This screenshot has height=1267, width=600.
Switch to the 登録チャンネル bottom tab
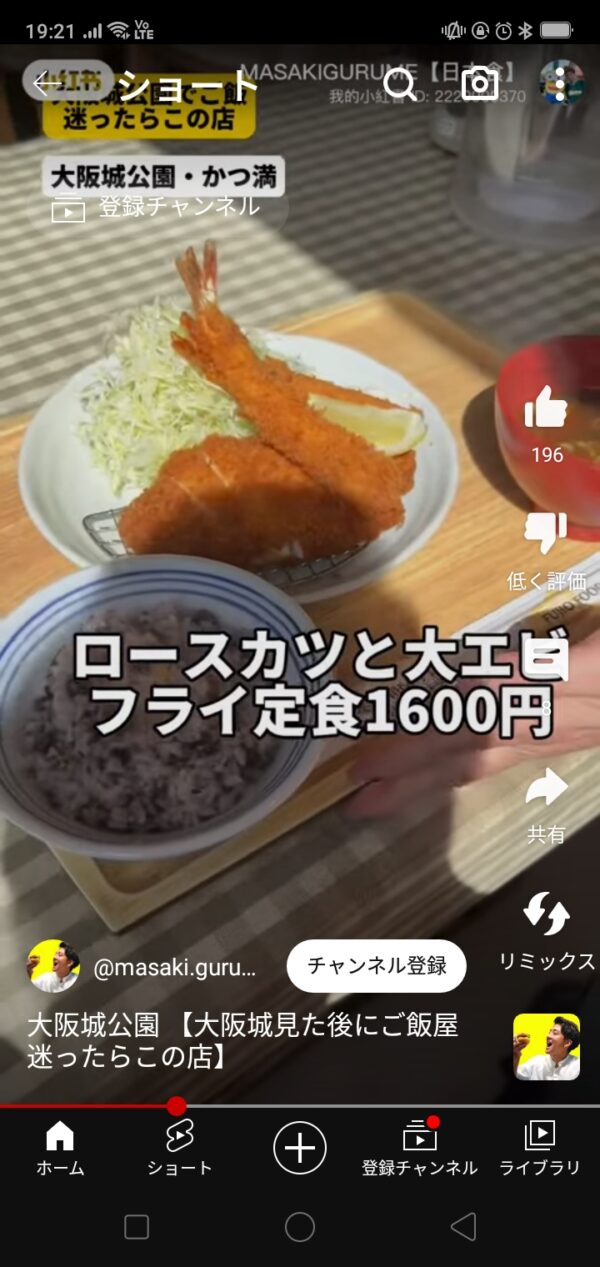420,1147
